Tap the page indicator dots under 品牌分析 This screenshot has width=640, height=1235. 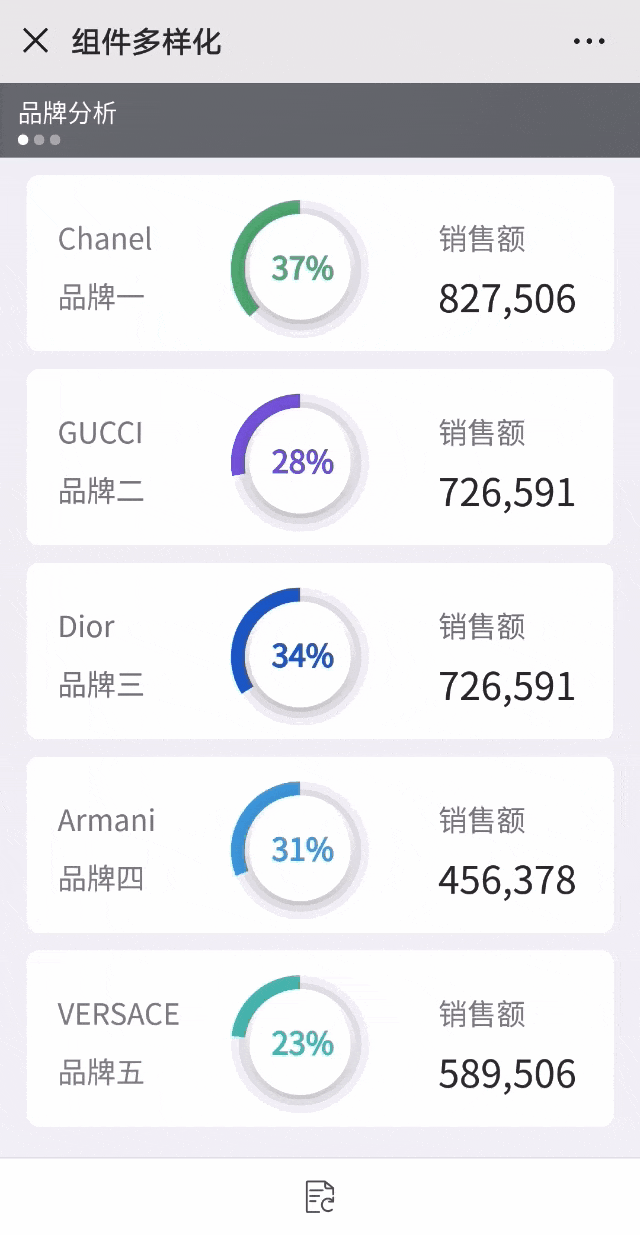(x=39, y=140)
